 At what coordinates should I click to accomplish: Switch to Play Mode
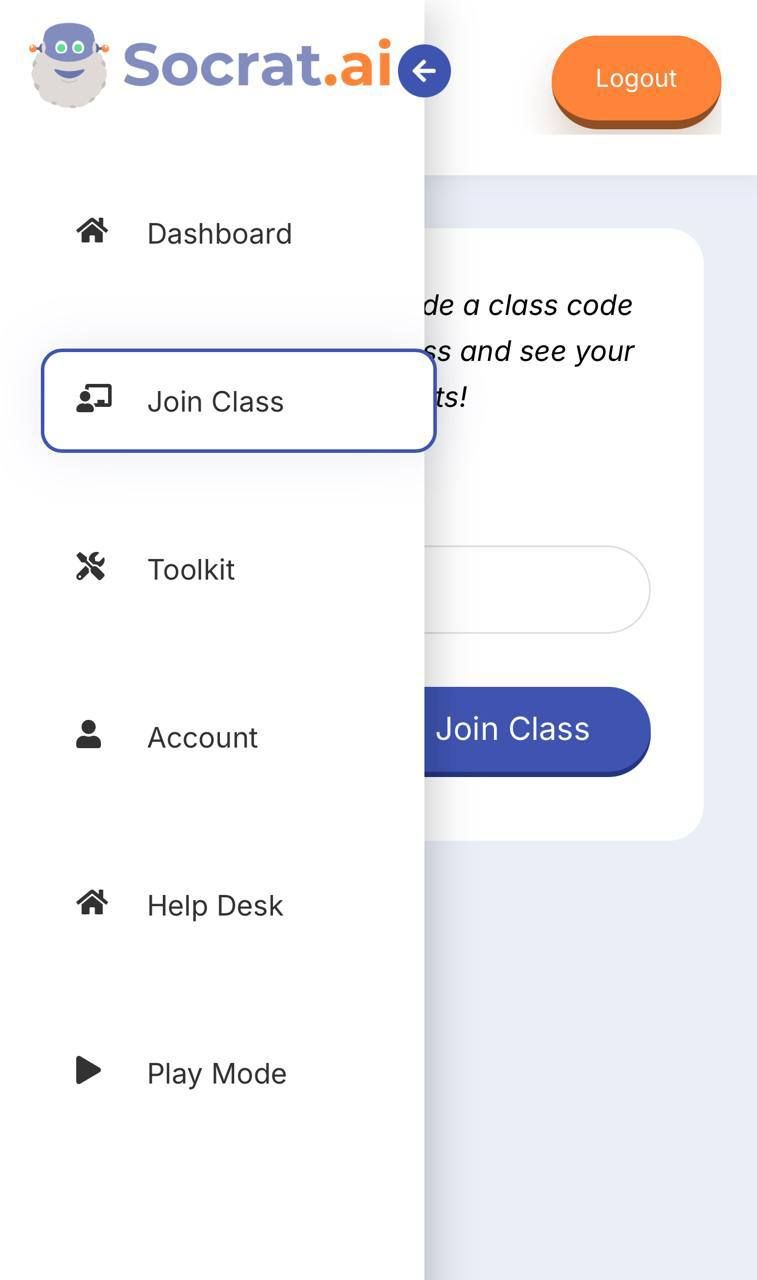click(x=216, y=1073)
